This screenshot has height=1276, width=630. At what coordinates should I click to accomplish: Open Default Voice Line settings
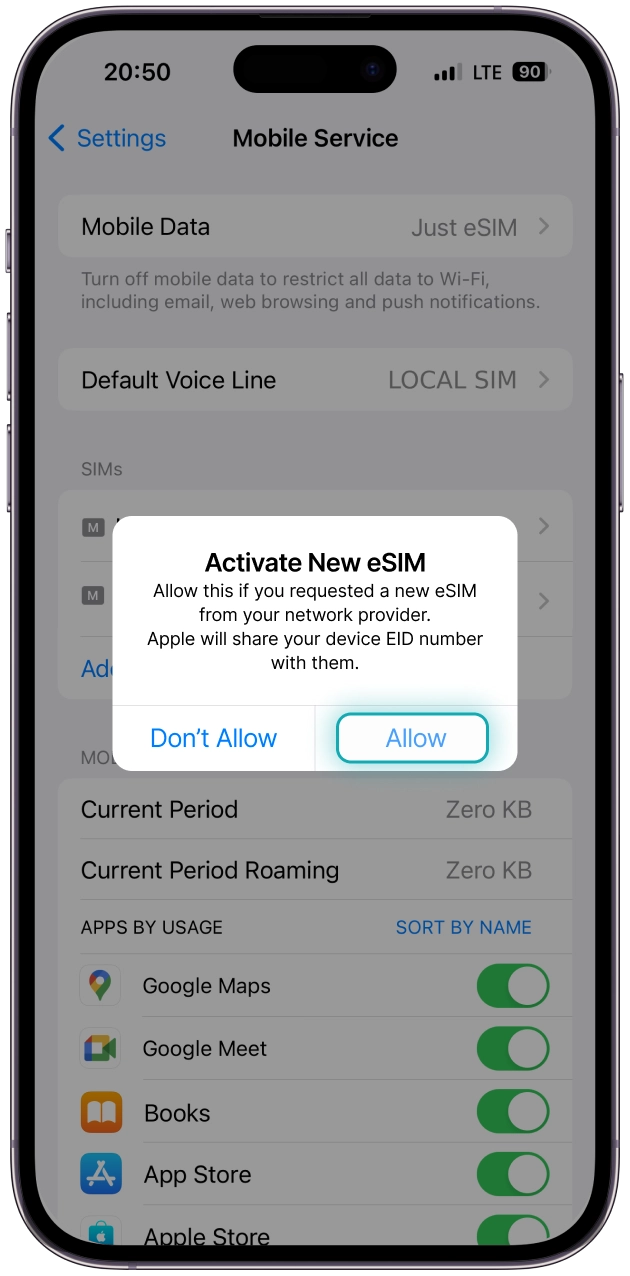pyautogui.click(x=315, y=380)
